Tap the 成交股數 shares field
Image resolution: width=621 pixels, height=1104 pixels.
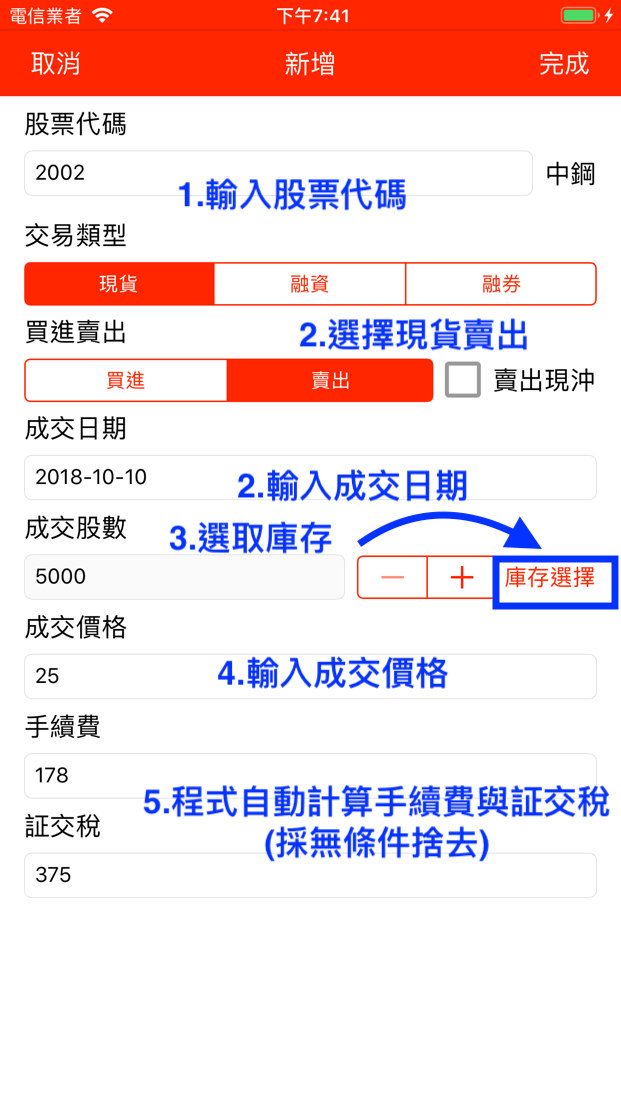pos(184,577)
